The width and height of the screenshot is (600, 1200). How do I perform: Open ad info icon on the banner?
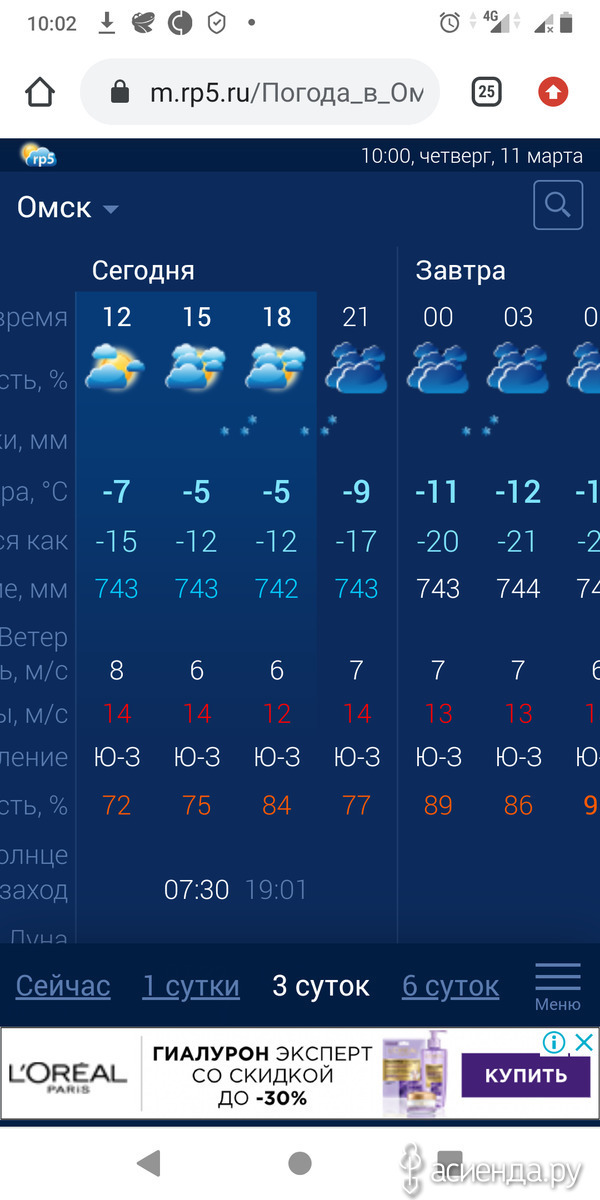coord(554,1043)
